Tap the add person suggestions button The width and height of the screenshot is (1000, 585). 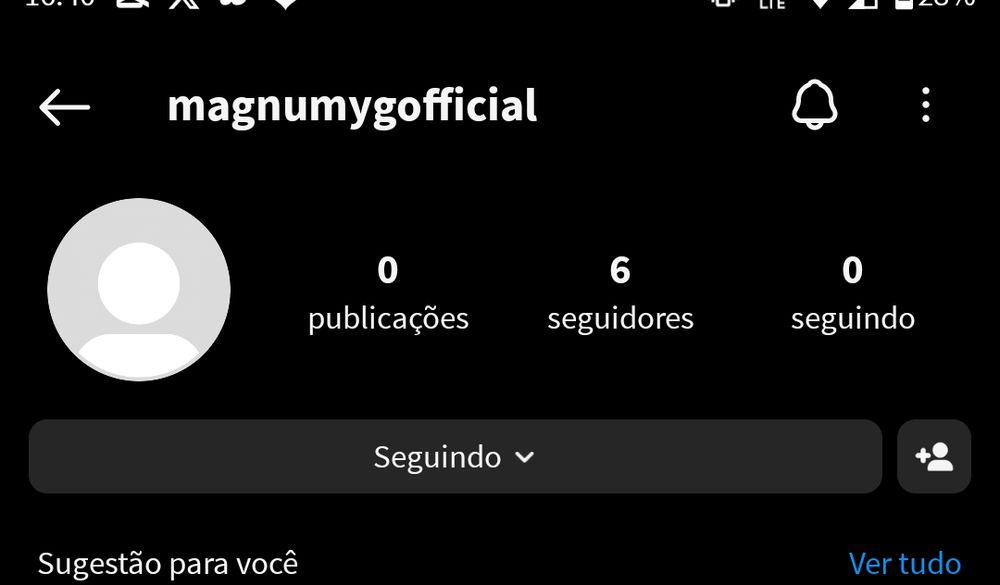934,457
